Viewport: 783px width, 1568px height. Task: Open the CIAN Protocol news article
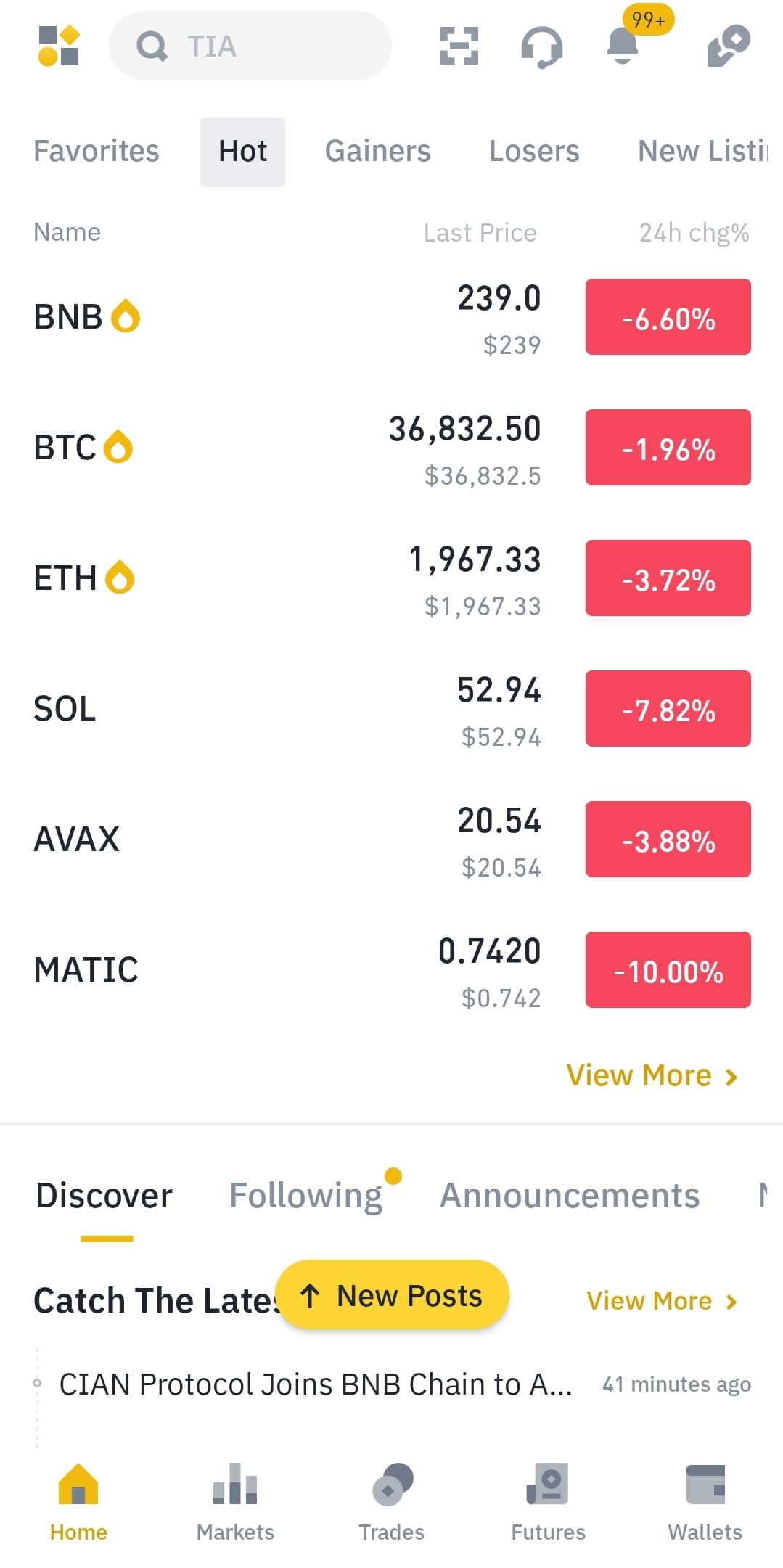coord(316,1384)
